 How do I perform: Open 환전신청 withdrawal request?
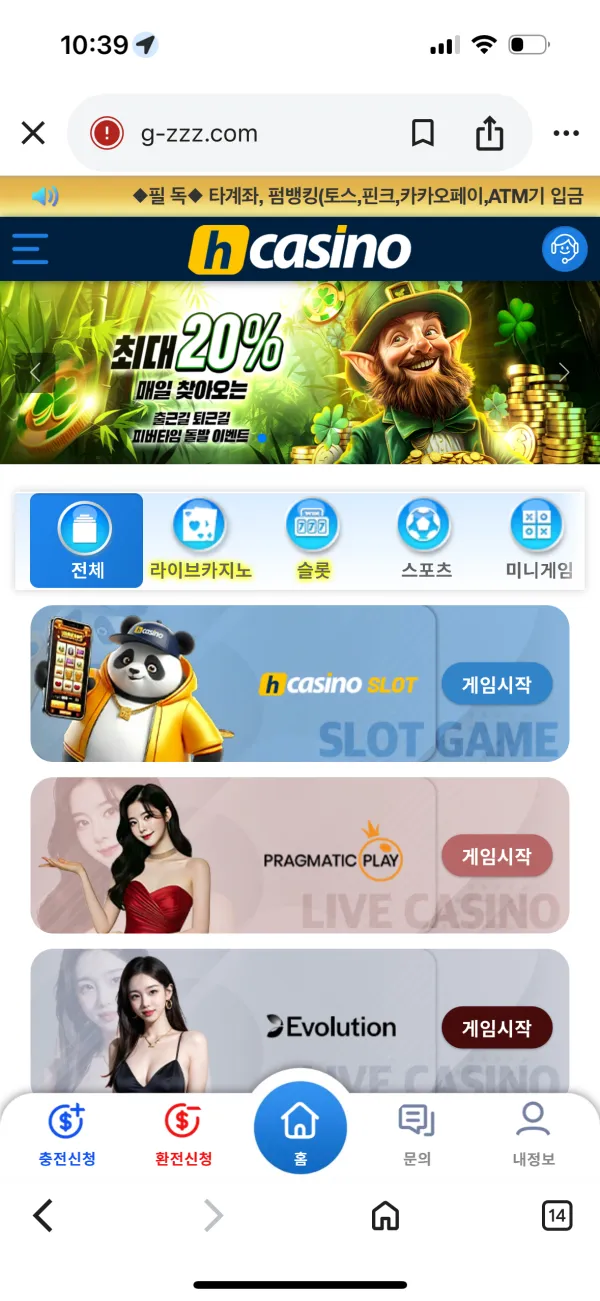(183, 1135)
